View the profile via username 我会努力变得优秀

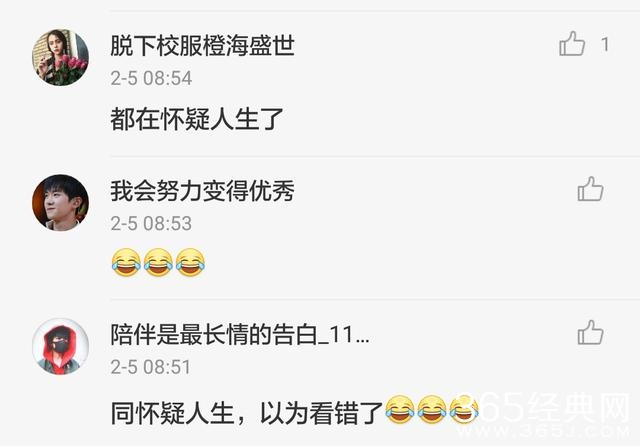point(202,190)
